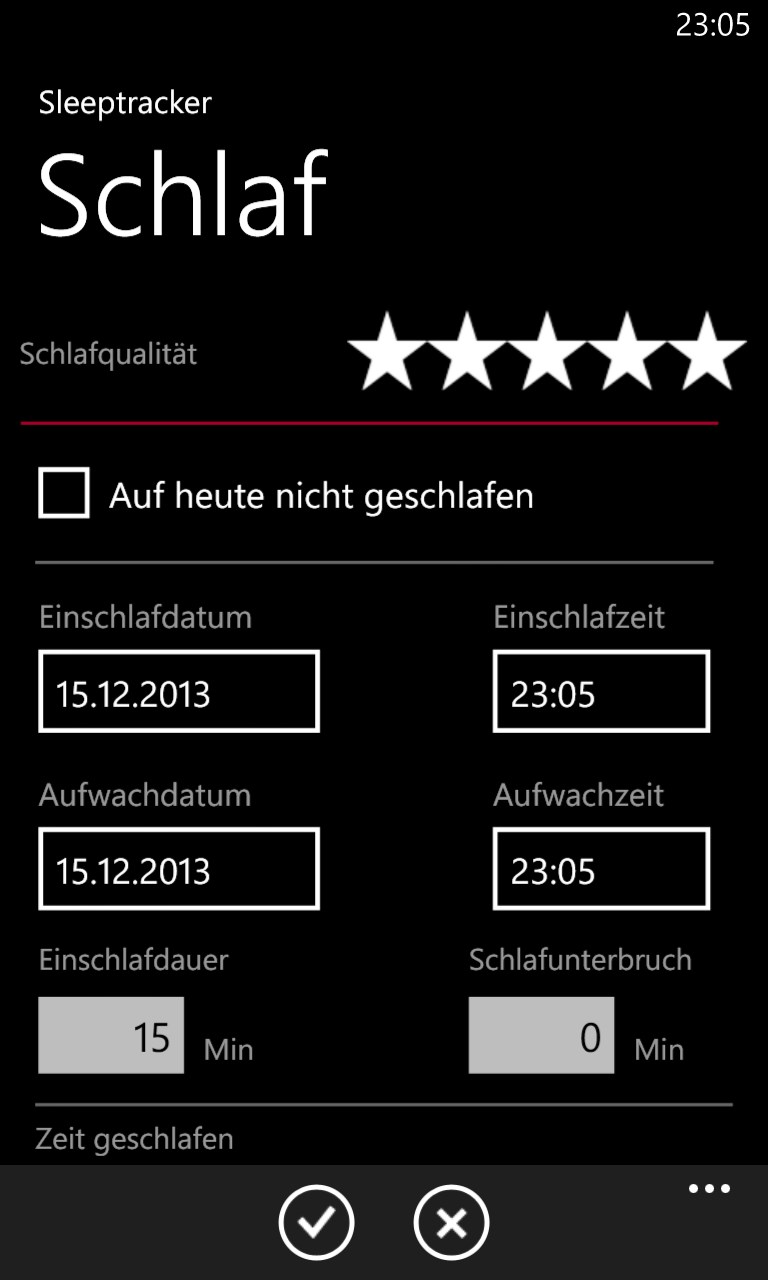Set the Schlafunterbruch minutes to edit
This screenshot has height=1280, width=768.
[x=540, y=1036]
